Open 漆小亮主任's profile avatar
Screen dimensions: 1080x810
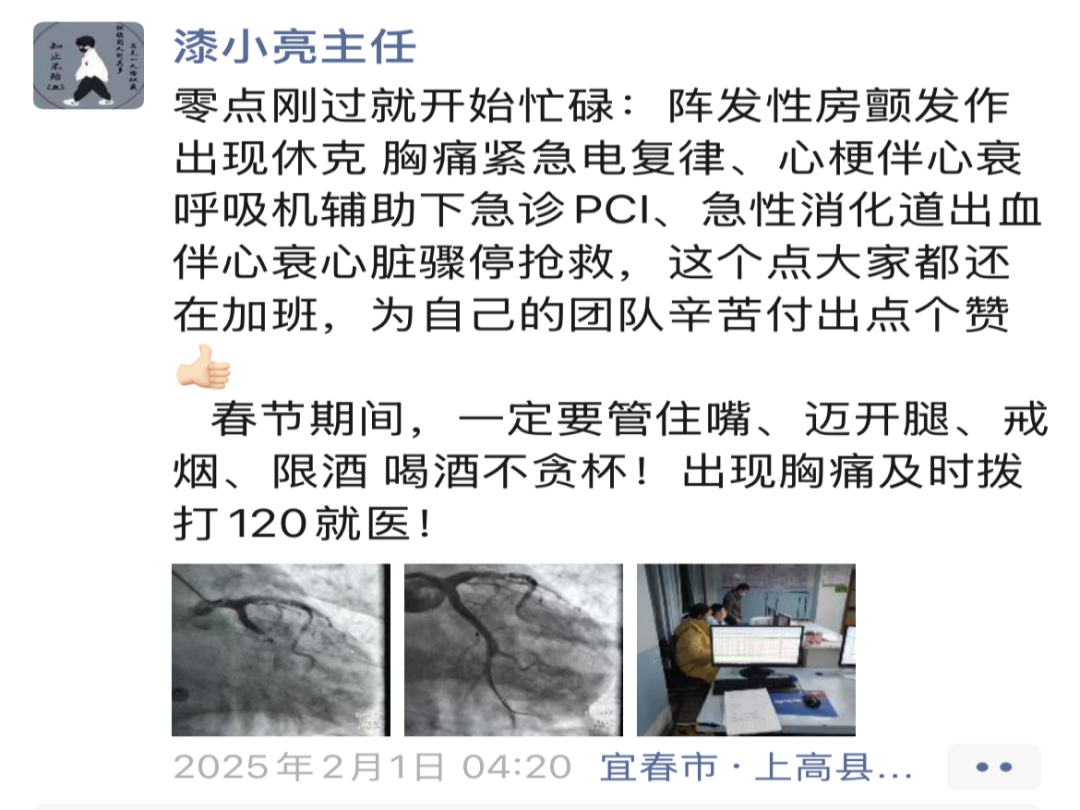pyautogui.click(x=88, y=65)
